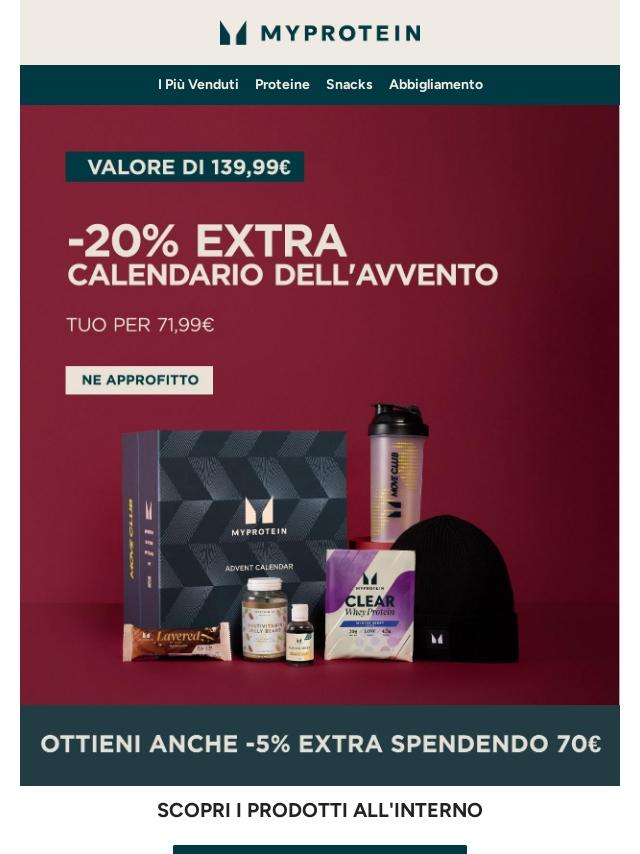Open the -5% extra spendendo 70€ banner
The width and height of the screenshot is (640, 854).
(x=320, y=745)
